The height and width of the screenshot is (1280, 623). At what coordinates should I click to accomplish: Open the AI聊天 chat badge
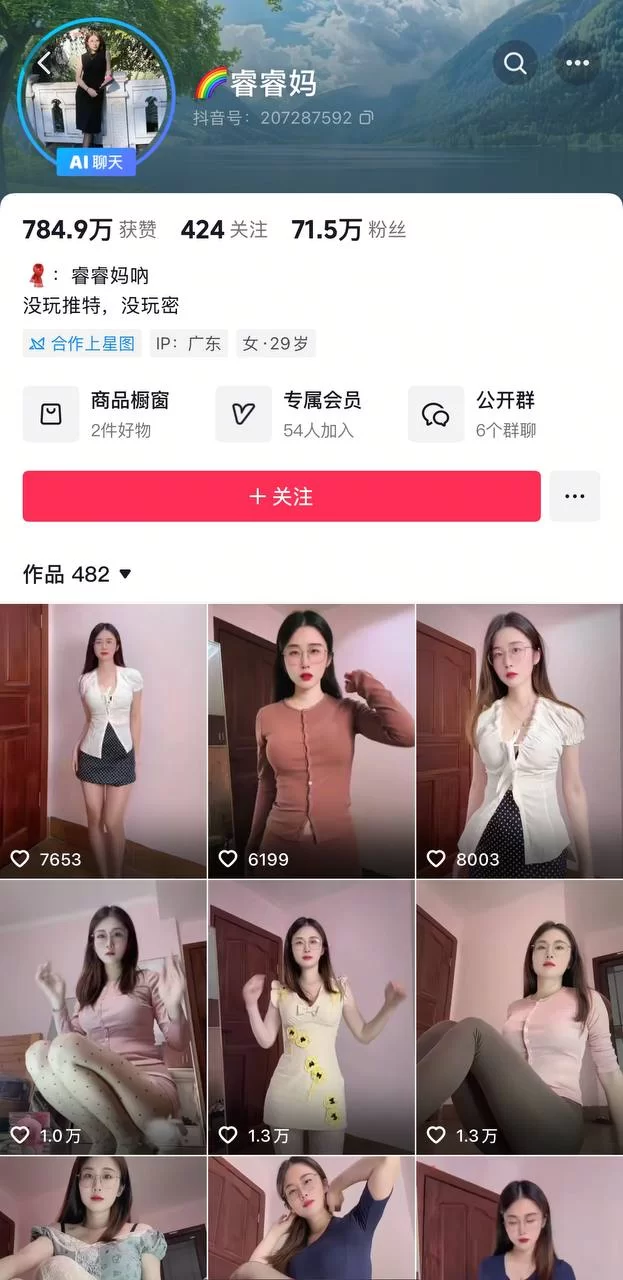96,162
